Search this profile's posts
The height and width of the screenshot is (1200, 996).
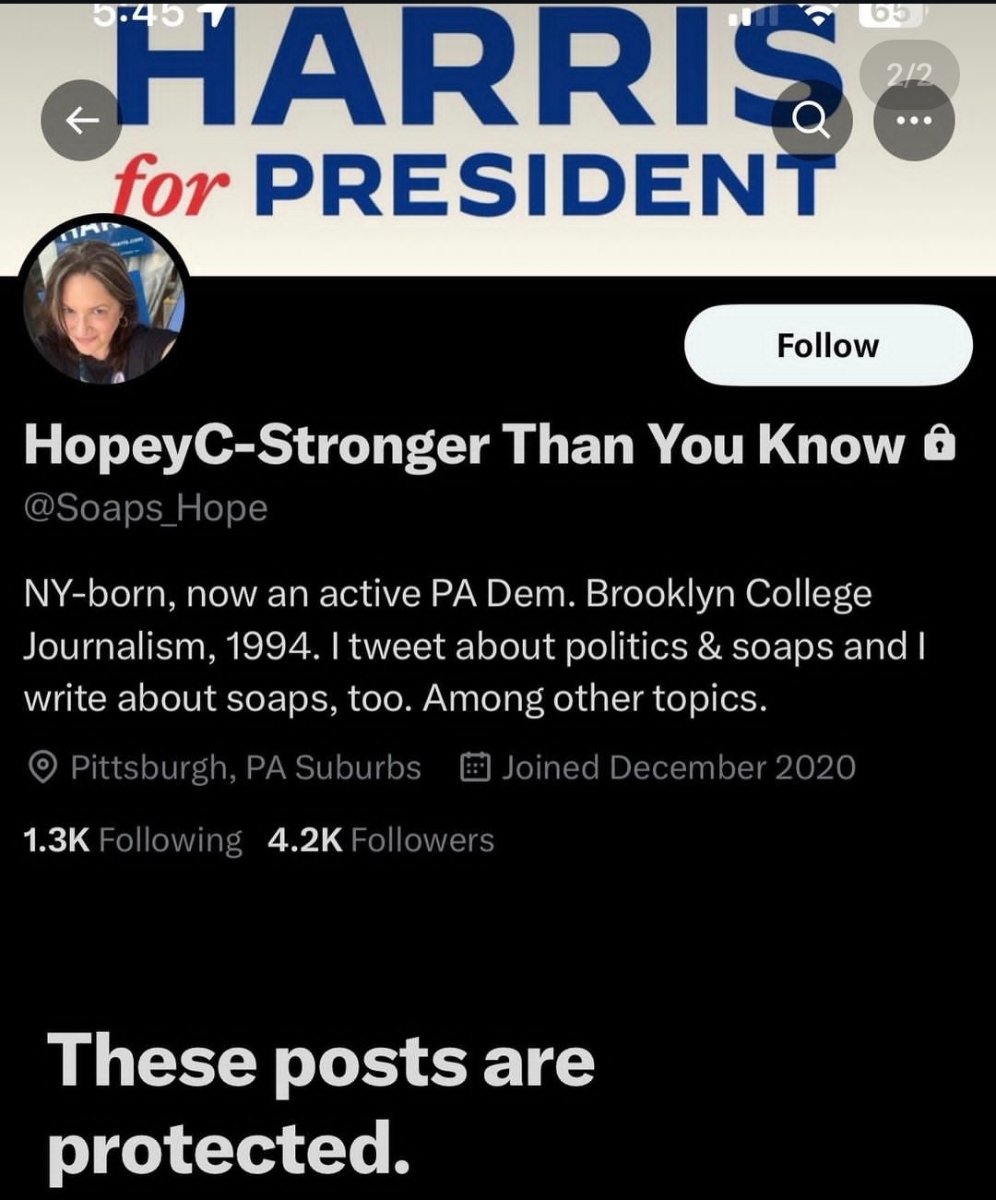[x=812, y=121]
